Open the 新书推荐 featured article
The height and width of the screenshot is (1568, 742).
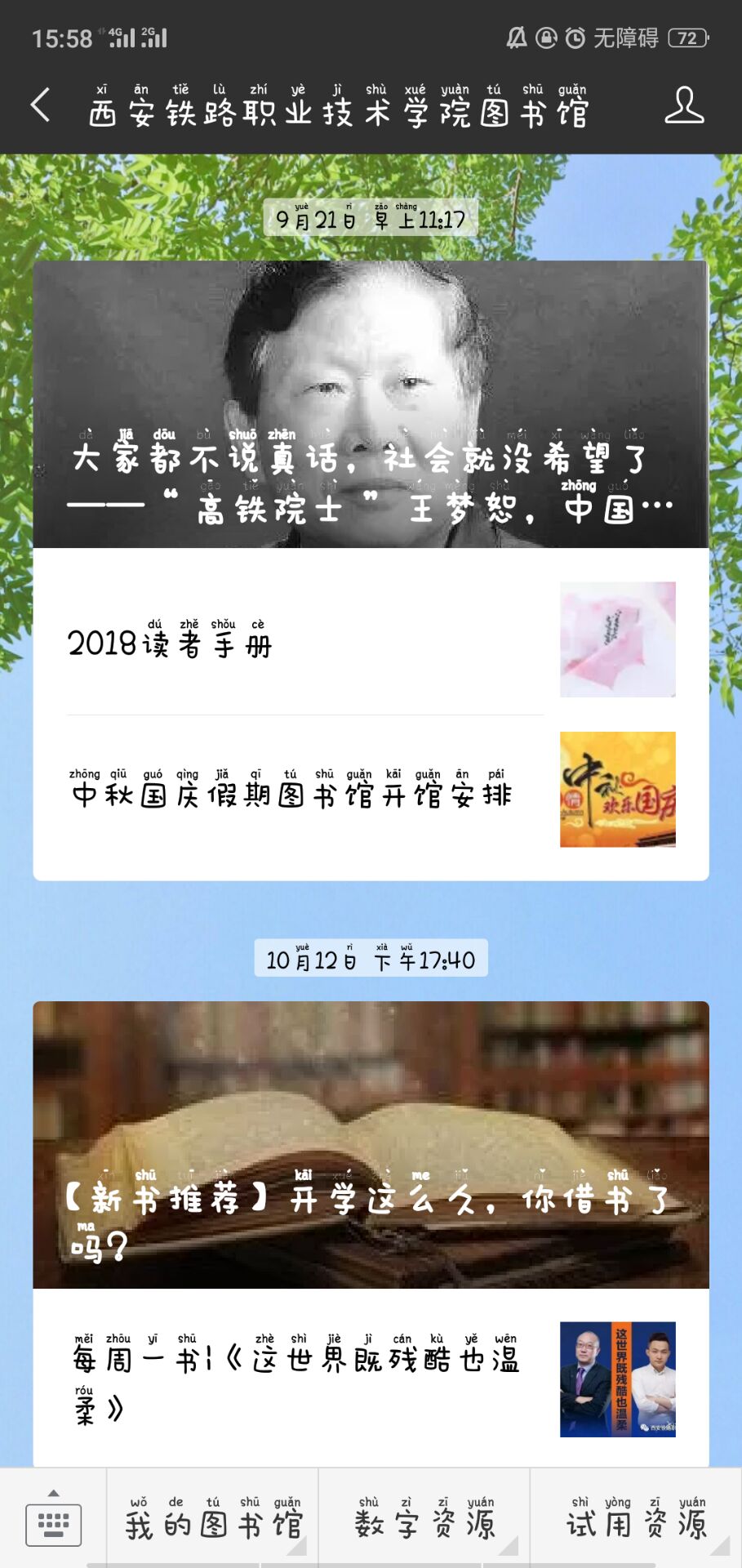click(371, 1144)
